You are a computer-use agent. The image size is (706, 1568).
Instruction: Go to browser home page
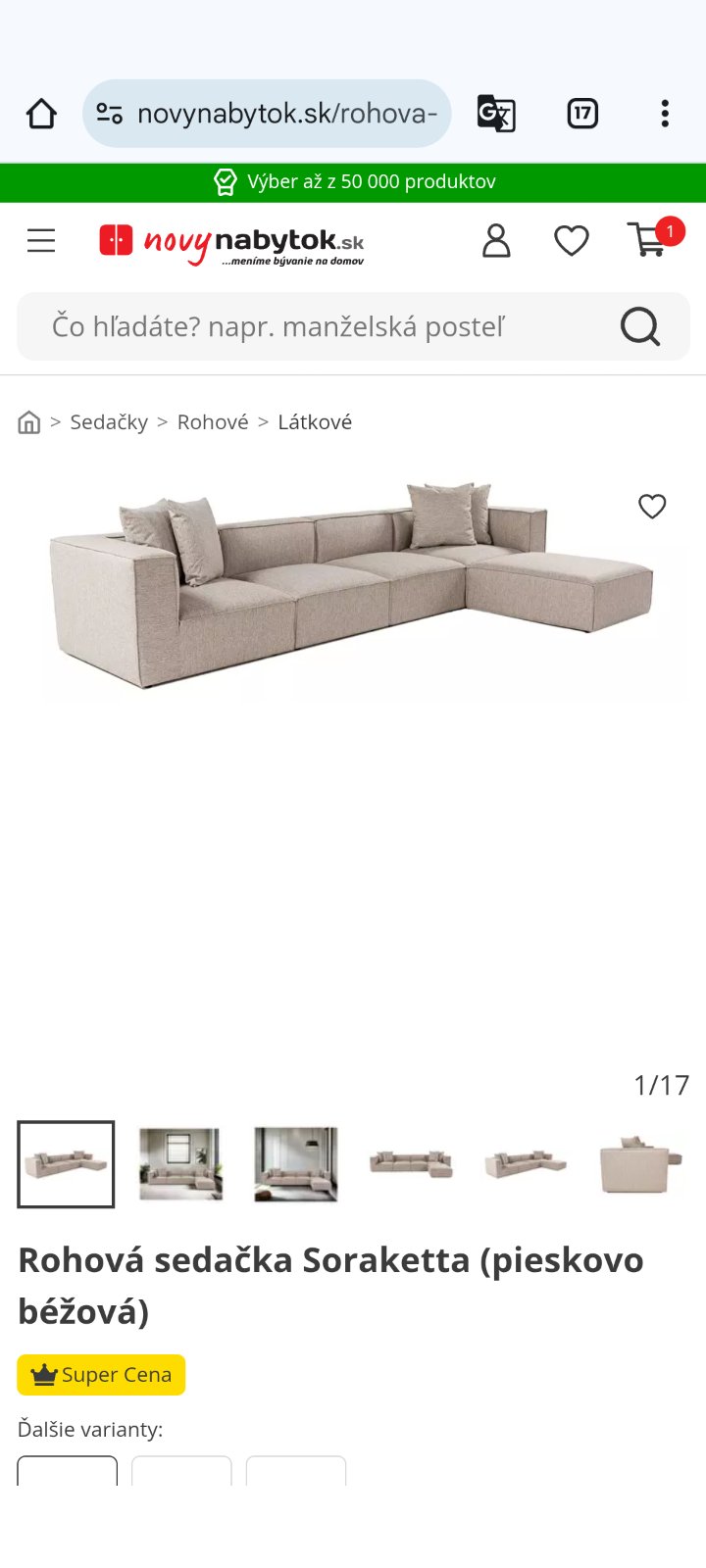coord(41,114)
